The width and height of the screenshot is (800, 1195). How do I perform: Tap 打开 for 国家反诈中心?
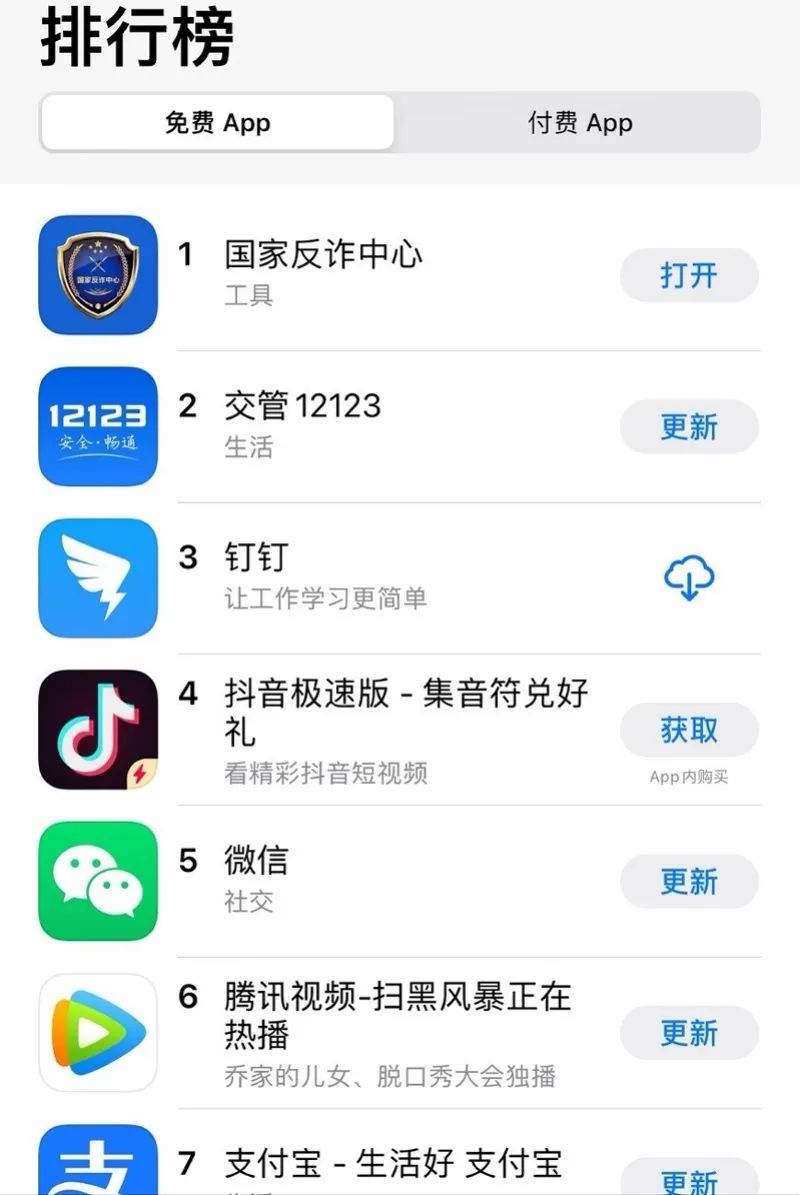click(x=689, y=275)
